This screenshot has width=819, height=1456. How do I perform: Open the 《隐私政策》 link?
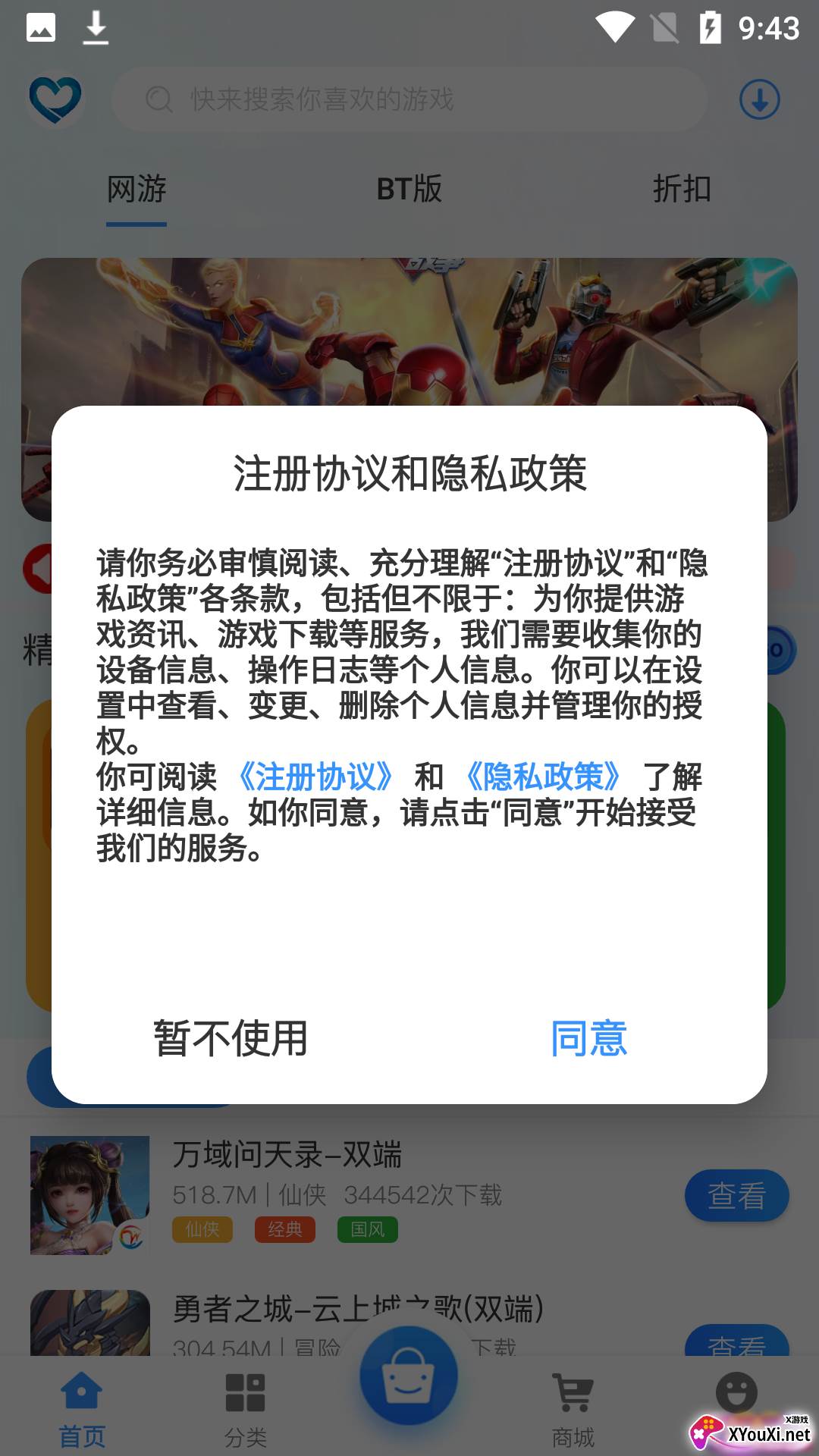point(543,777)
